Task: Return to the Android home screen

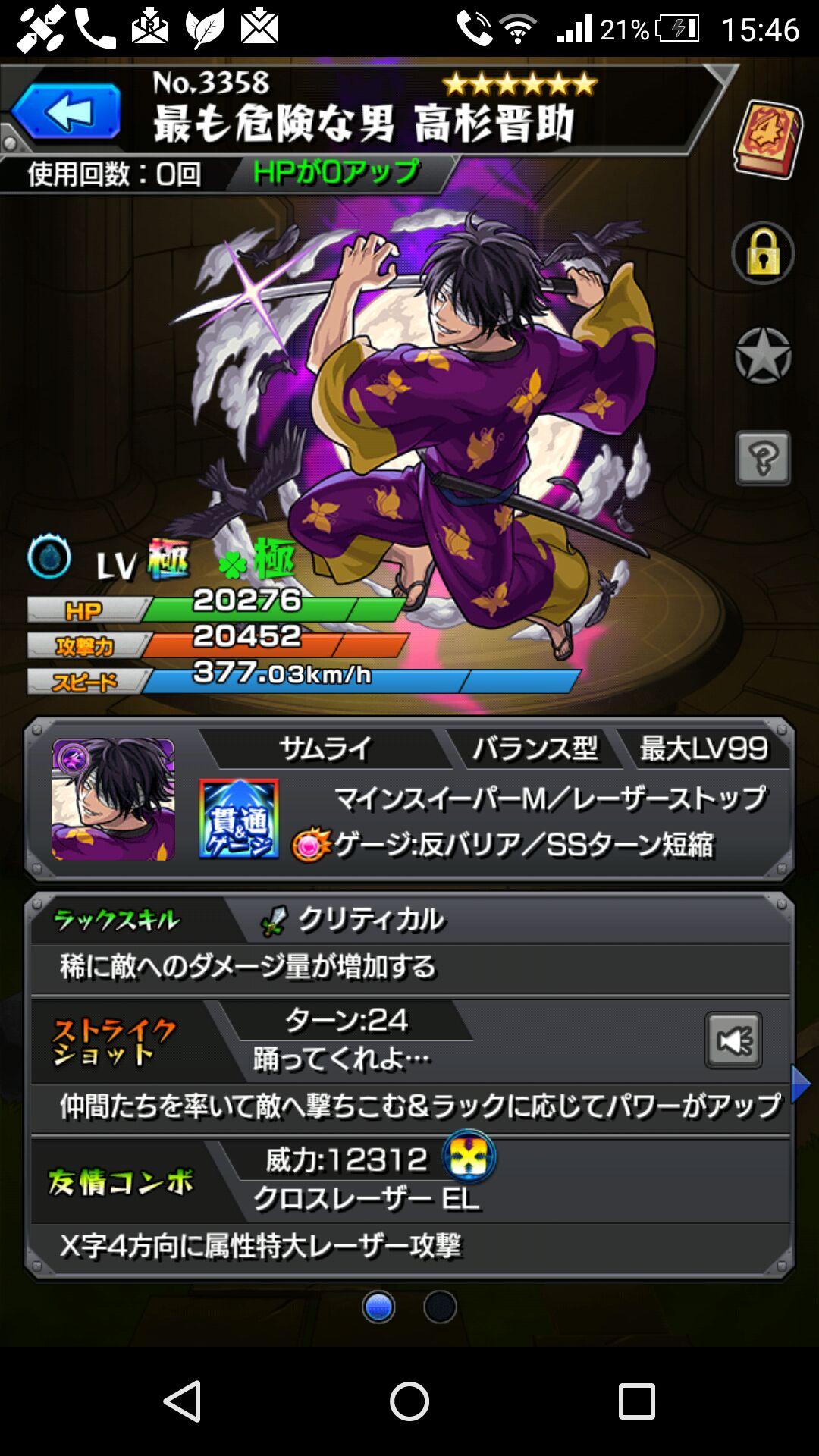Action: coord(409,1401)
